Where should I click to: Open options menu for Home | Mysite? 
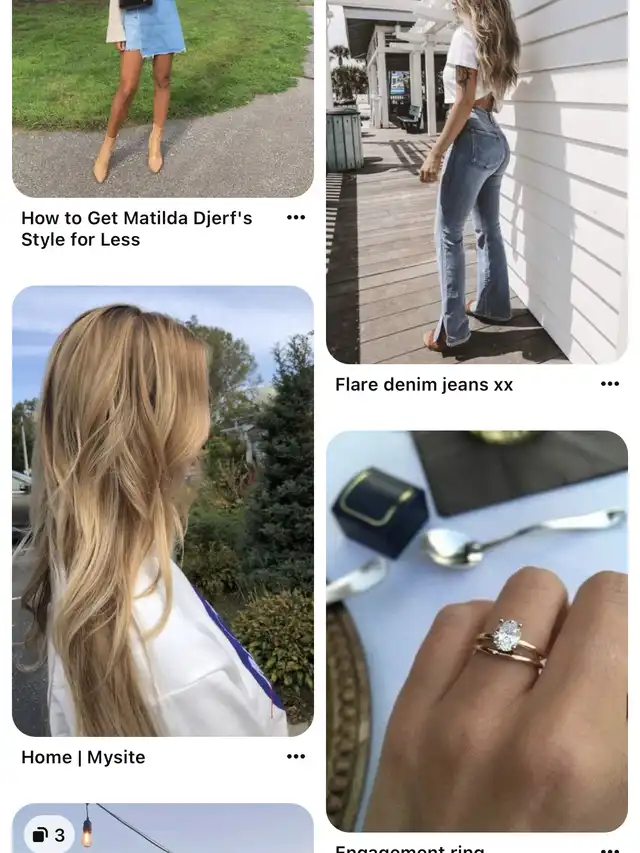click(296, 757)
